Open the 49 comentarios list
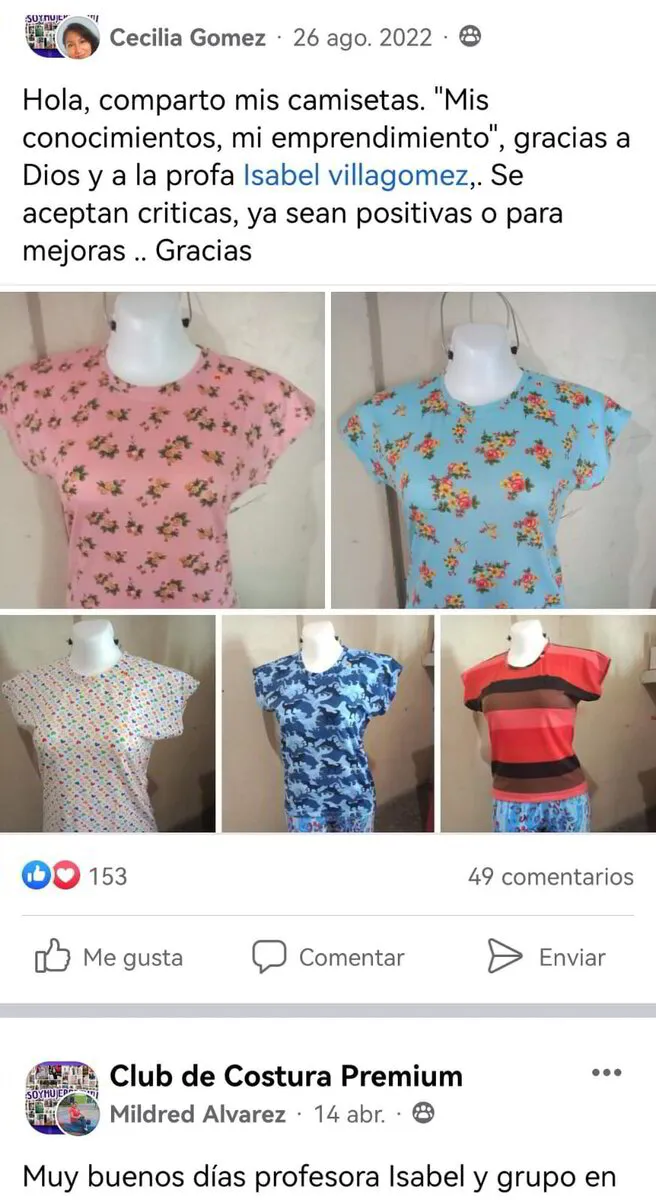Image resolution: width=656 pixels, height=1200 pixels. [550, 877]
